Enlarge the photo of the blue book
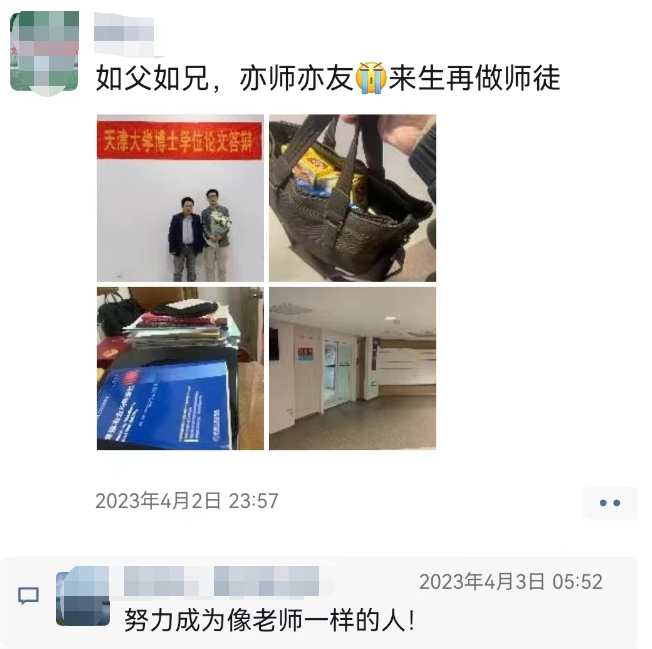The height and width of the screenshot is (649, 652). [x=180, y=369]
